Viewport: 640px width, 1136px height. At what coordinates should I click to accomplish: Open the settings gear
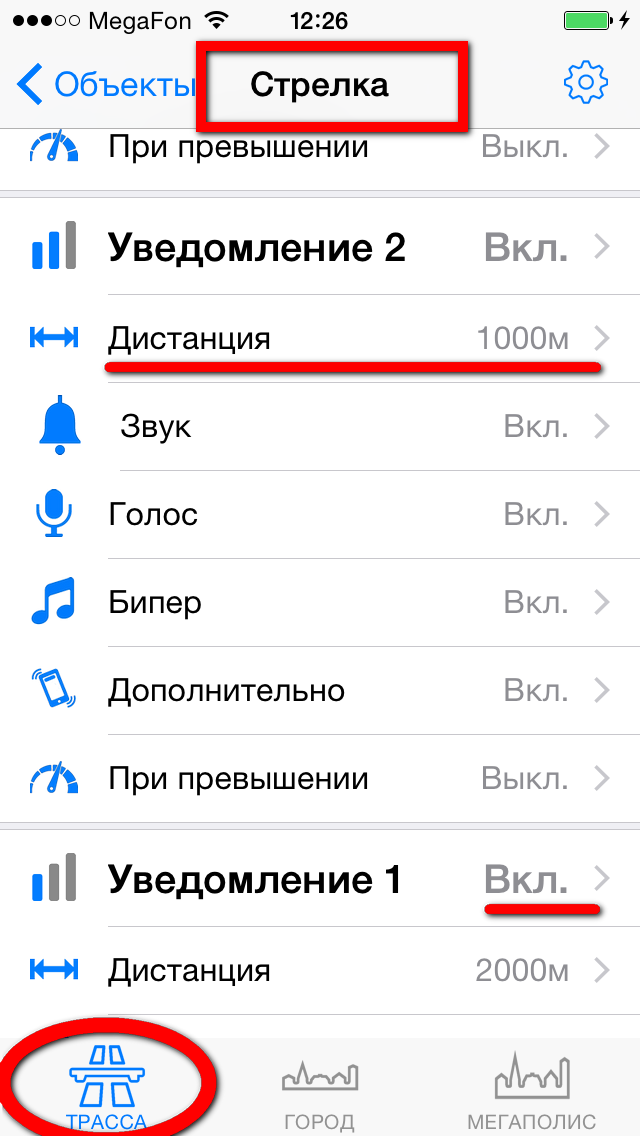pyautogui.click(x=586, y=83)
